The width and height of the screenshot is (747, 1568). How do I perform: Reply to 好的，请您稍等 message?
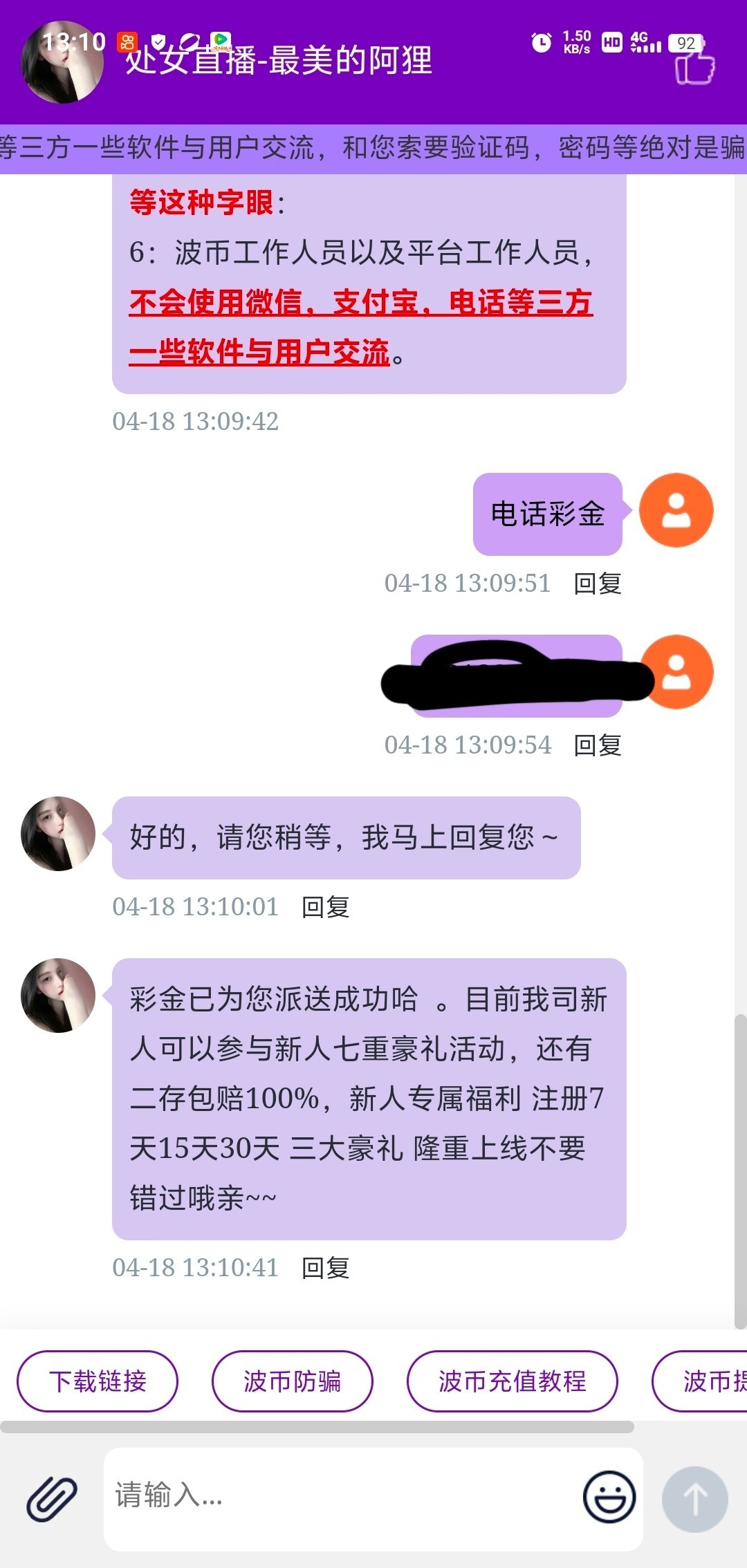pos(325,907)
